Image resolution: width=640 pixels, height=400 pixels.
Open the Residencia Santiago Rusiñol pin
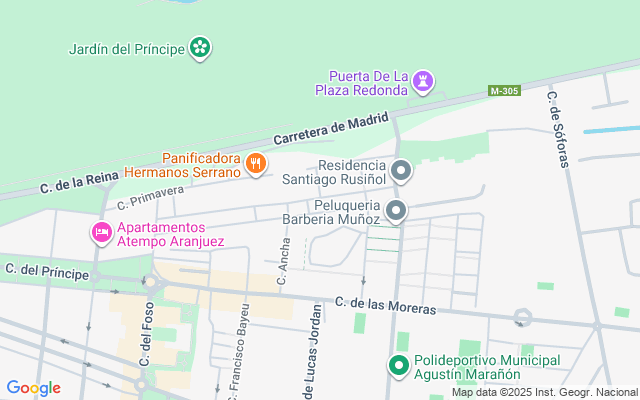pyautogui.click(x=401, y=171)
